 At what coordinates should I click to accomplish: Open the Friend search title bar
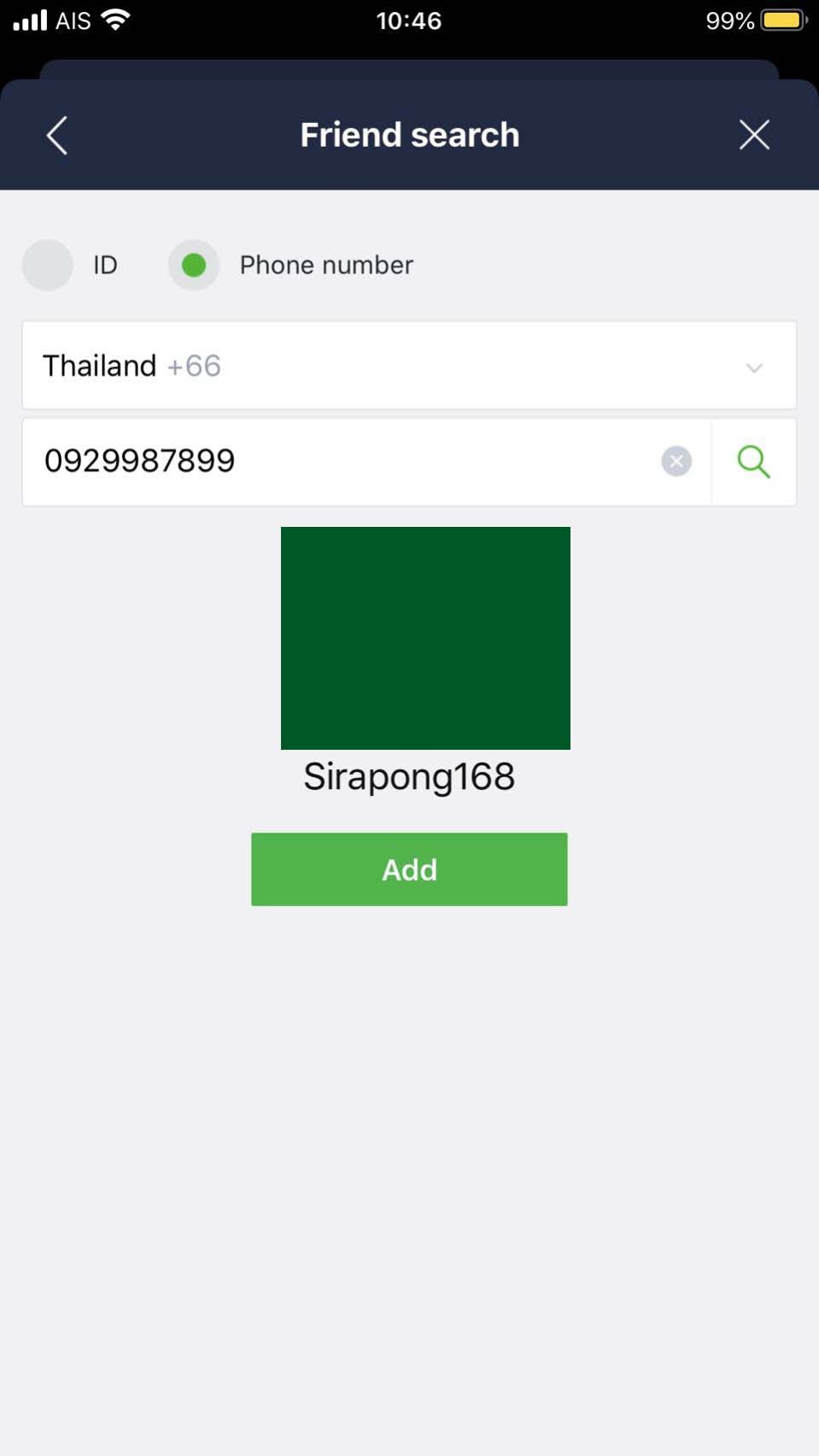(x=409, y=134)
